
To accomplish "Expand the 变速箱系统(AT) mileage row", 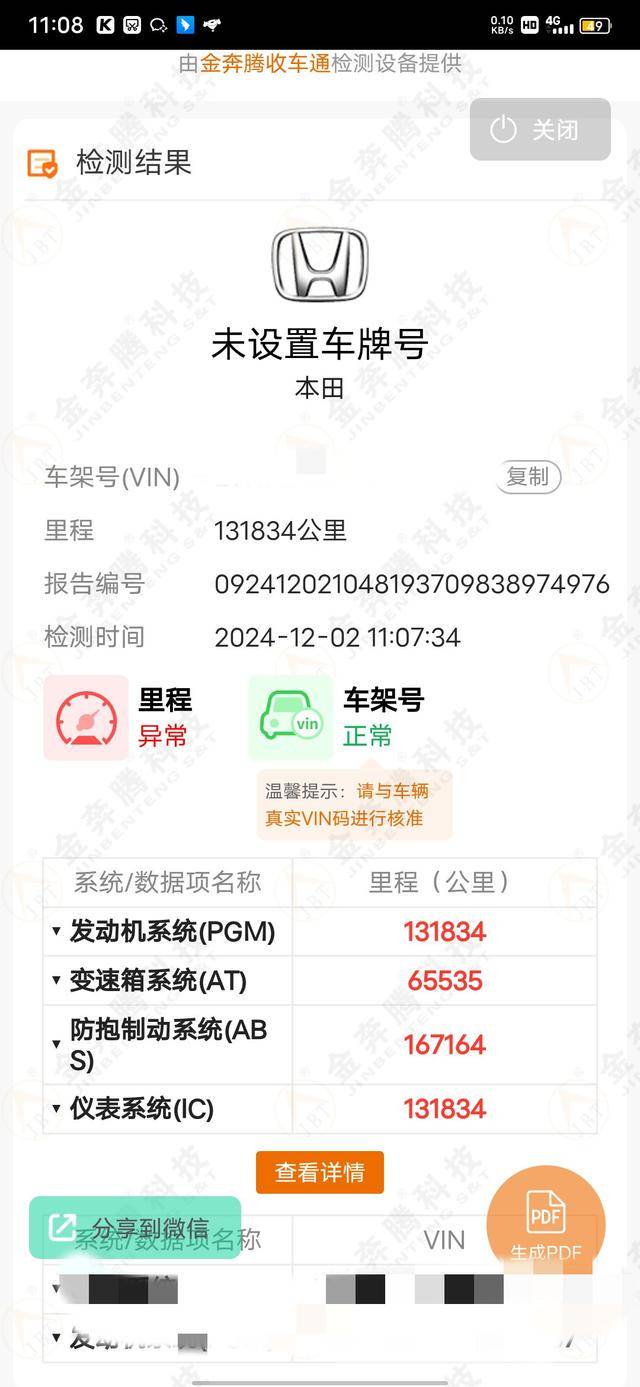I will [57, 981].
